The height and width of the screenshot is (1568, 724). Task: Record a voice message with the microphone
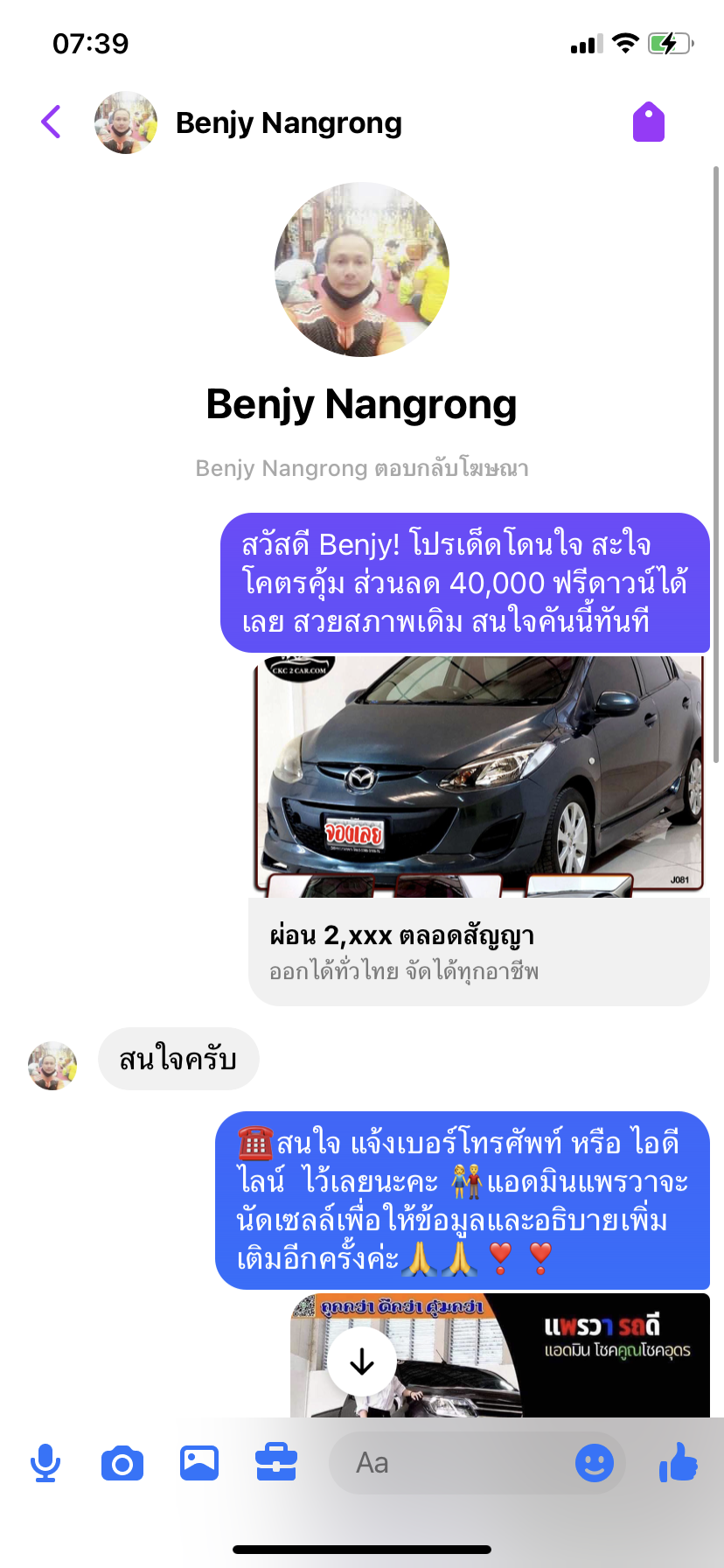tap(45, 1463)
